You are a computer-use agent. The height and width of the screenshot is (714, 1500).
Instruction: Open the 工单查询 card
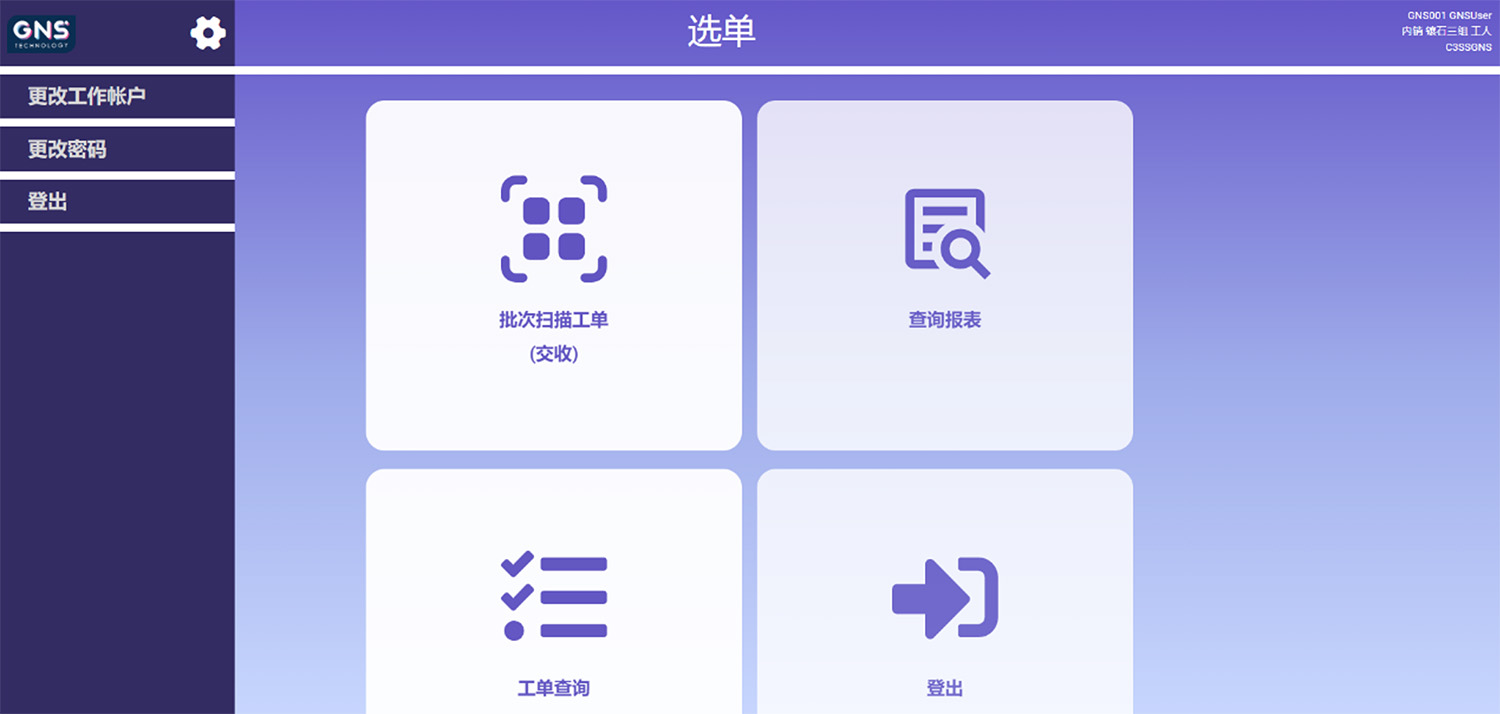pyautogui.click(x=553, y=600)
